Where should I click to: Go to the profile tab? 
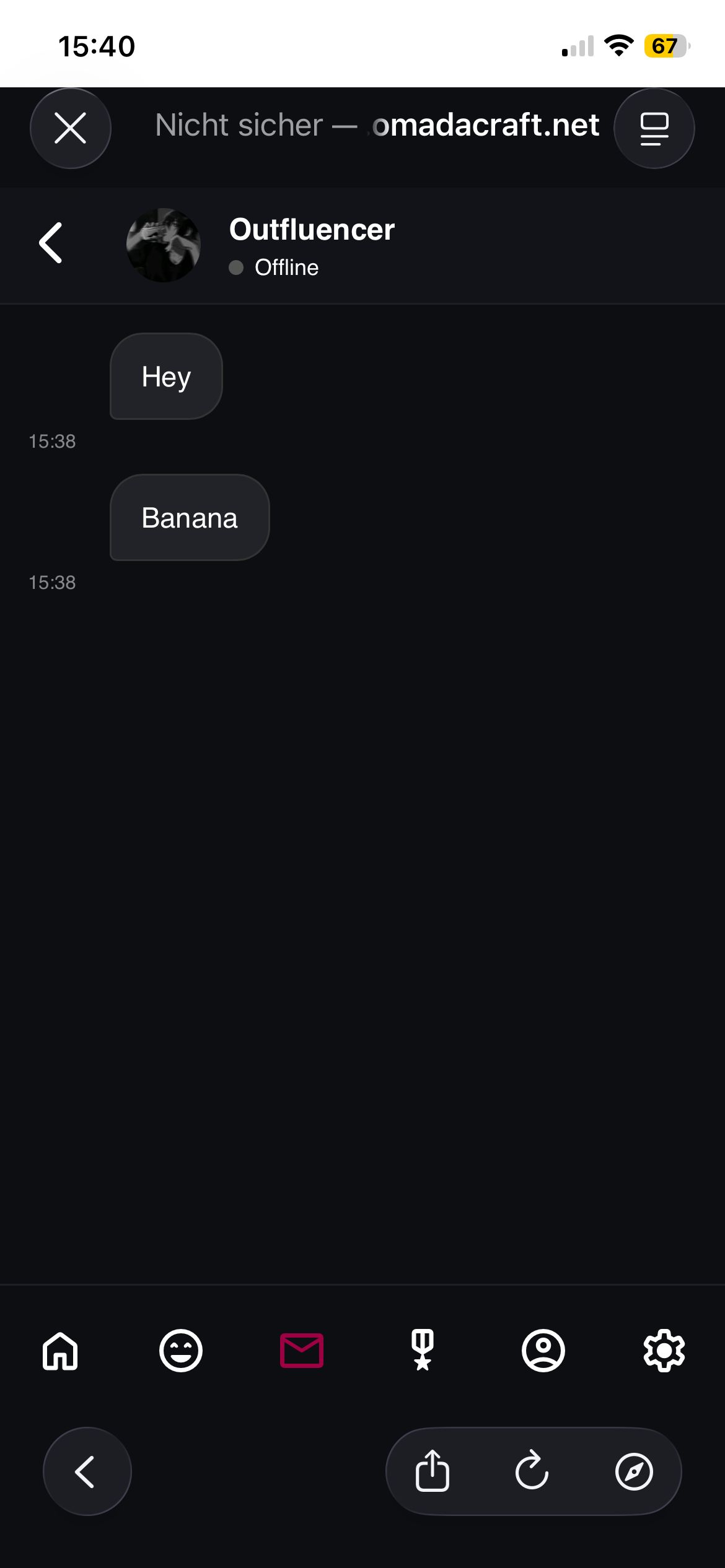[x=543, y=1351]
